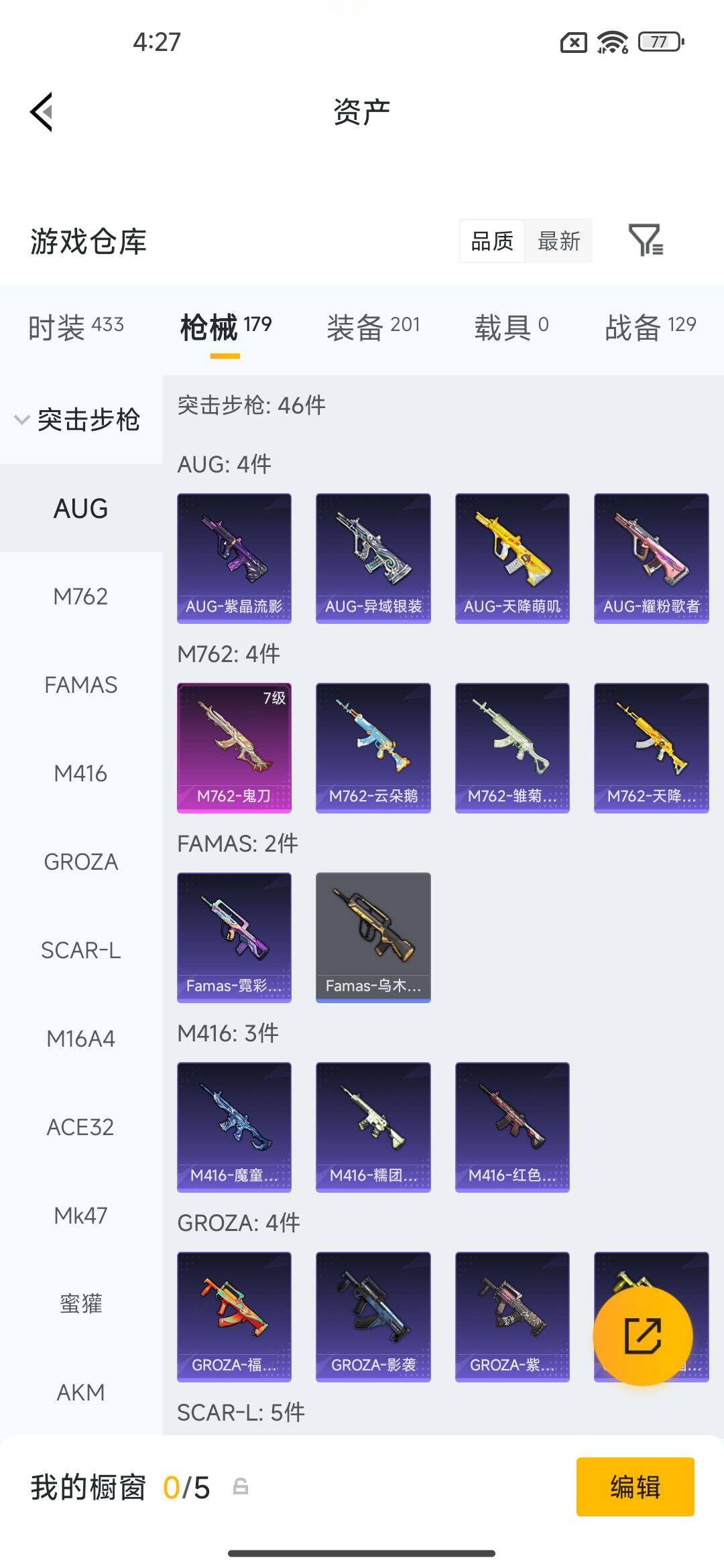
Task: Open the Famas-乌木 skin card
Action: pyautogui.click(x=373, y=937)
